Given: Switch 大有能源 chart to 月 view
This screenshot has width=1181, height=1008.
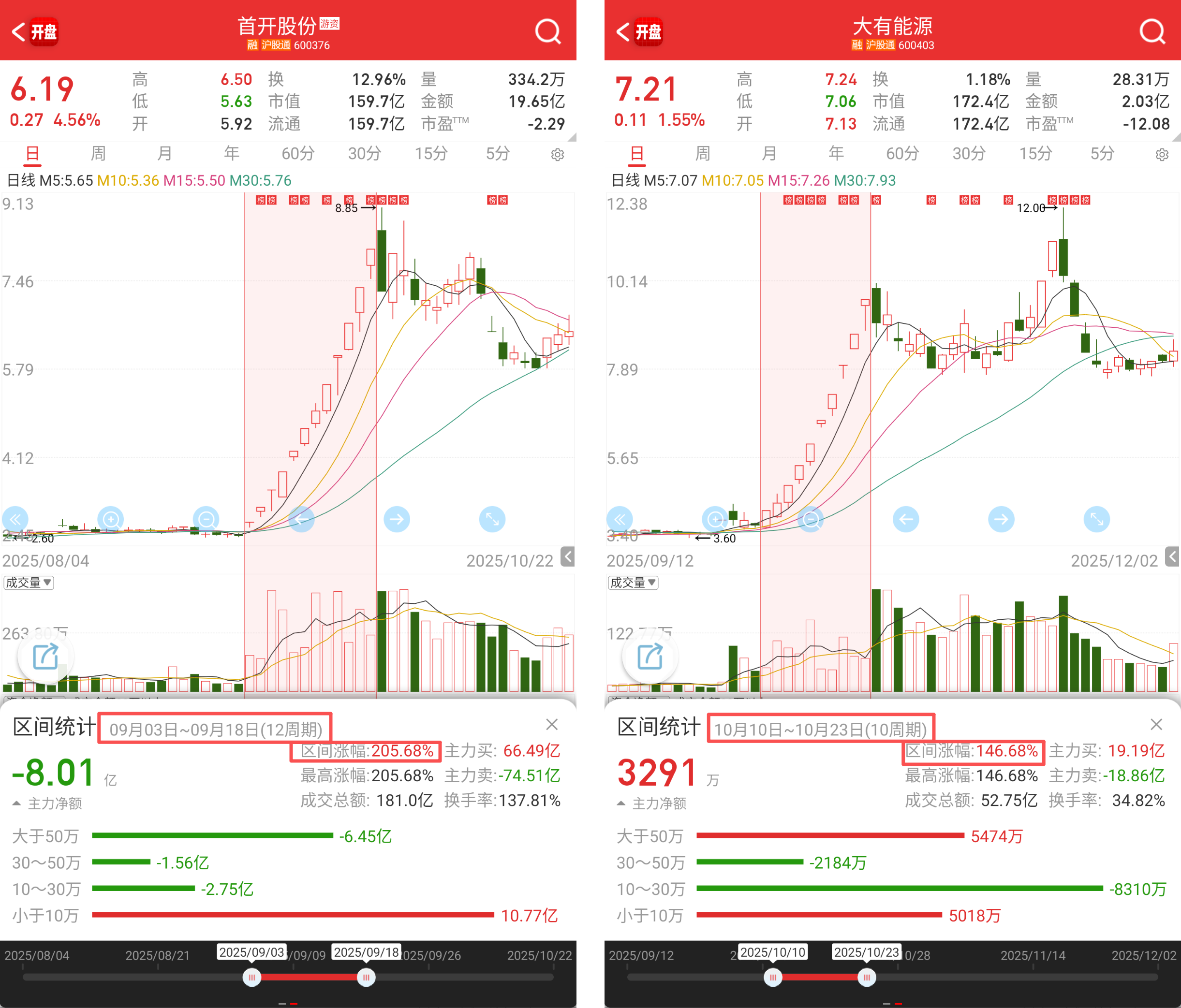Looking at the screenshot, I should [x=769, y=153].
